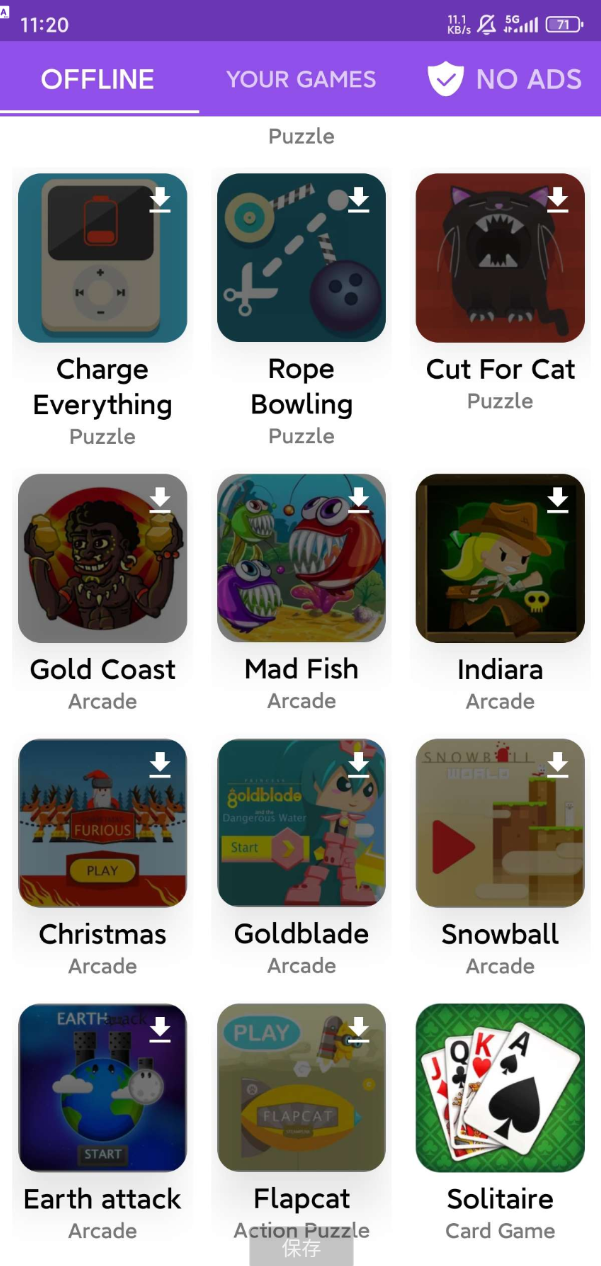
Task: Launch the Cut For Cat game
Action: coord(500,259)
